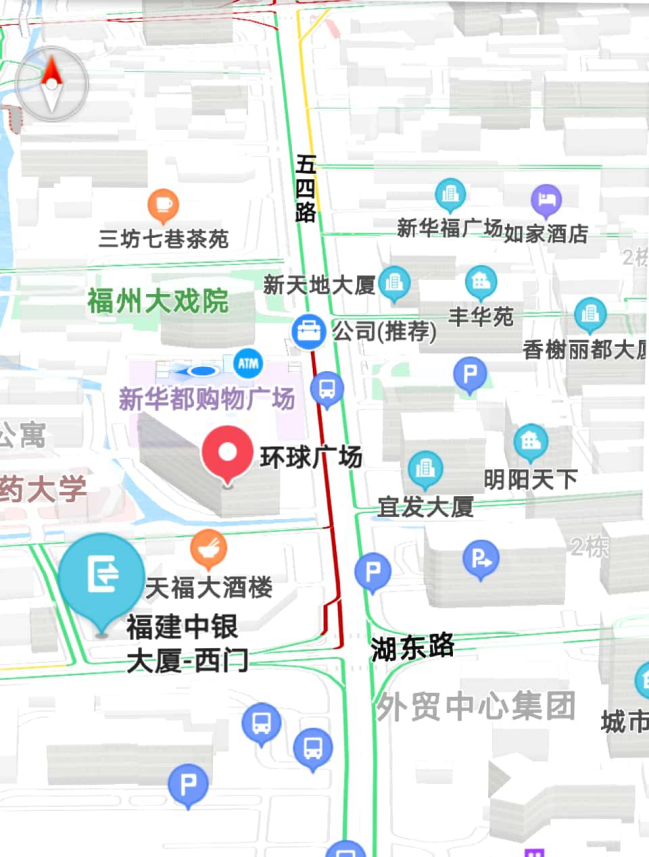Viewport: 649px width, 857px height.
Task: Tap the 新天地大厦 building marker
Action: tap(395, 283)
